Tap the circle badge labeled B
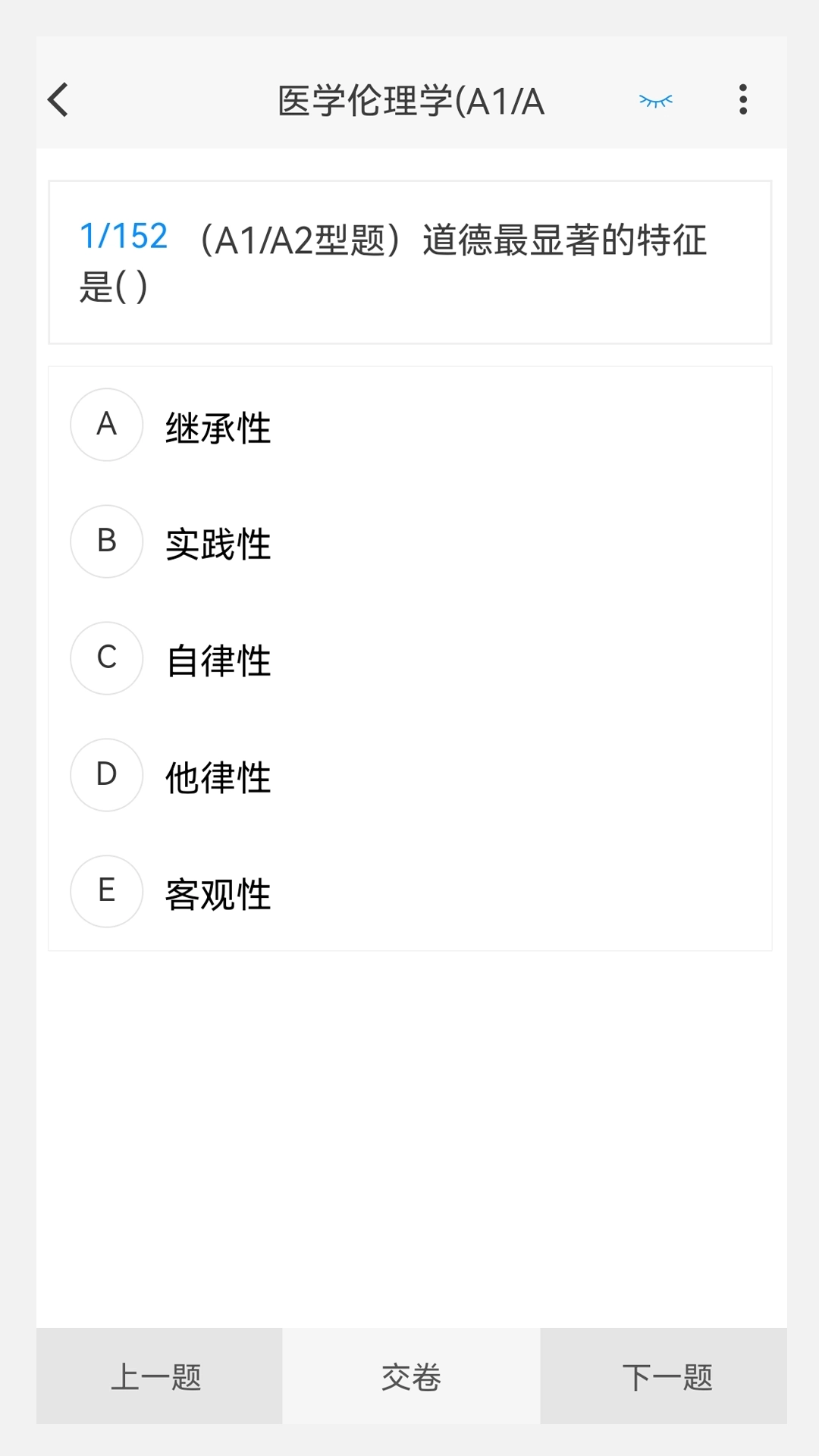 106,541
